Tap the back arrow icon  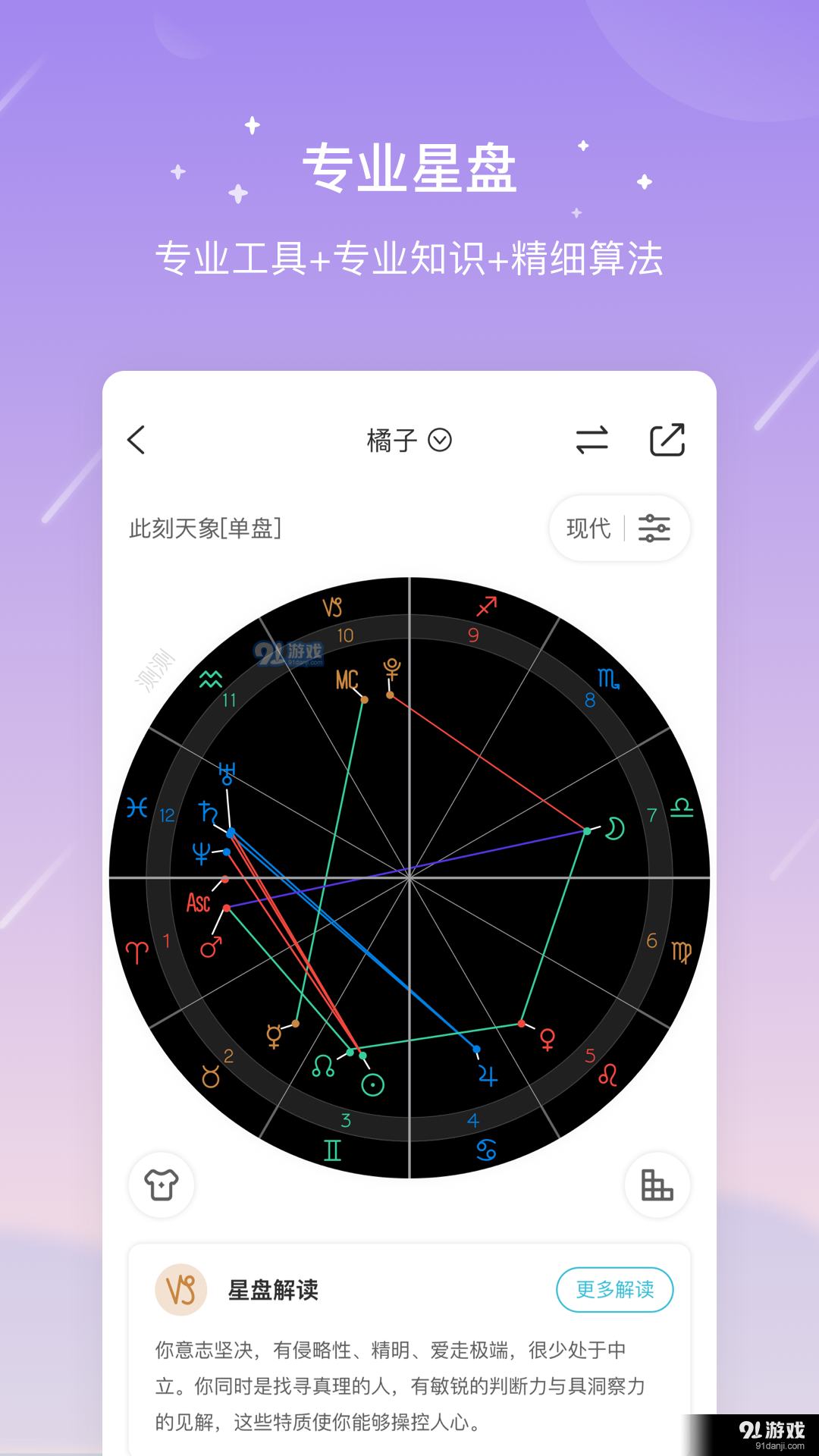136,440
